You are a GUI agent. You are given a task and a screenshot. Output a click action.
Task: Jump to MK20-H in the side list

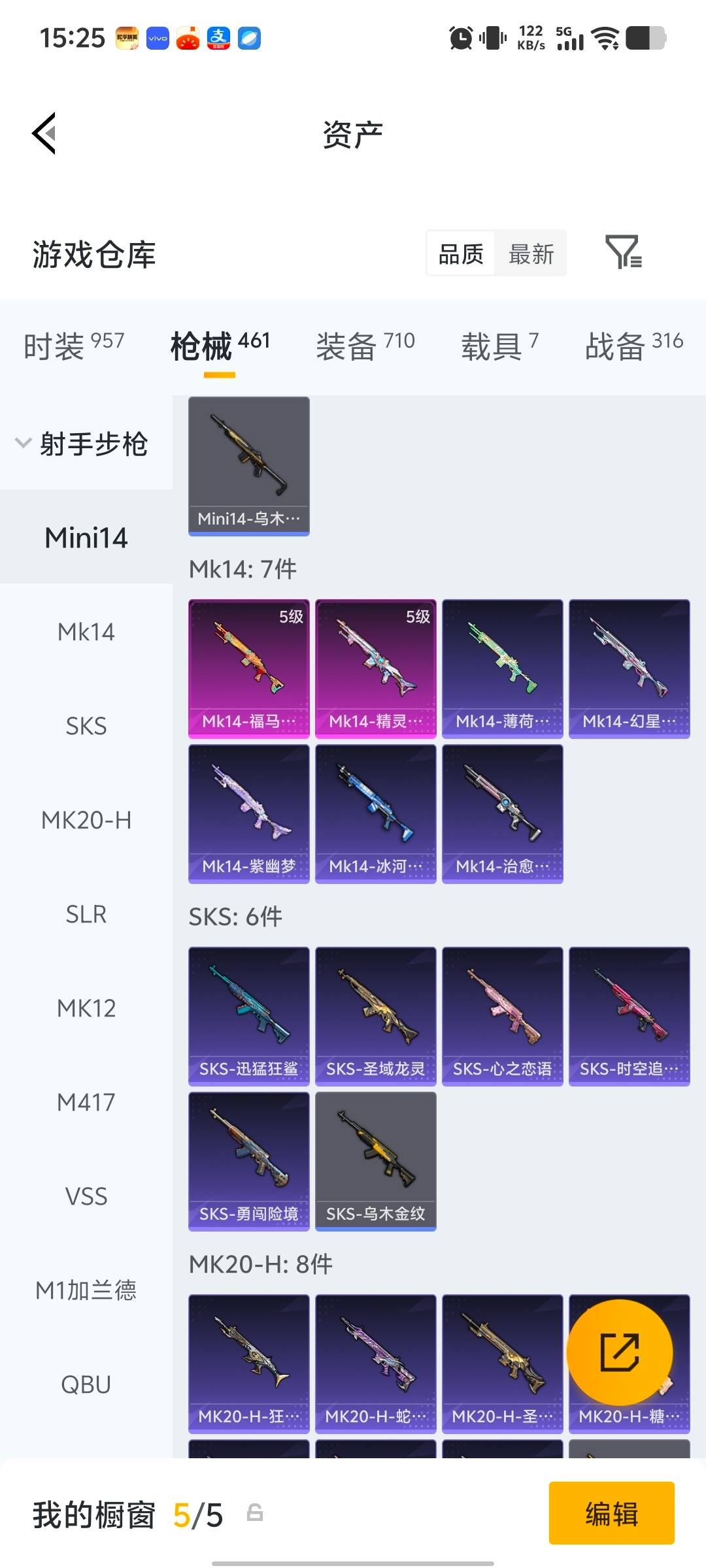point(86,820)
